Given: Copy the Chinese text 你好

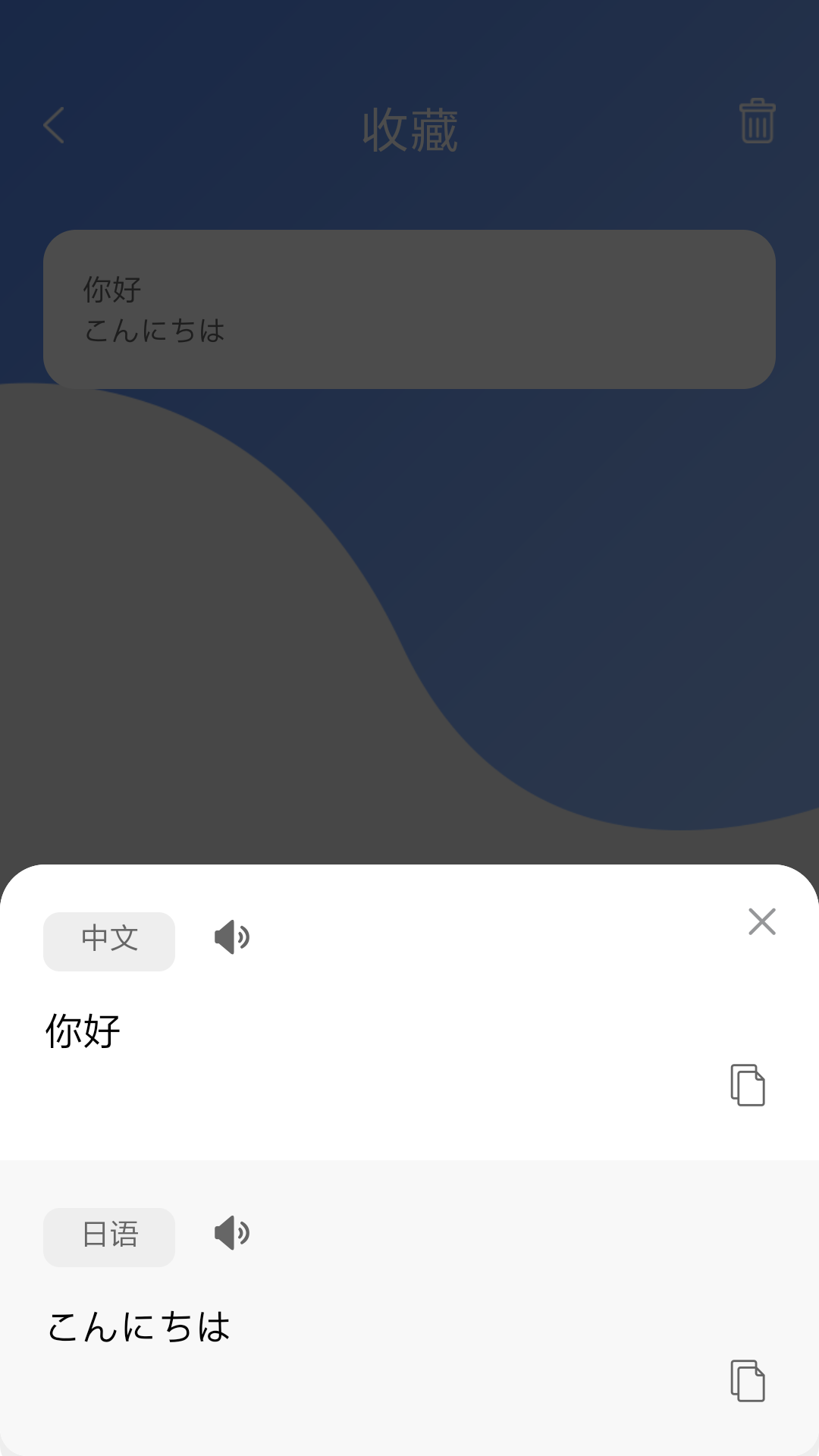Looking at the screenshot, I should tap(749, 1086).
